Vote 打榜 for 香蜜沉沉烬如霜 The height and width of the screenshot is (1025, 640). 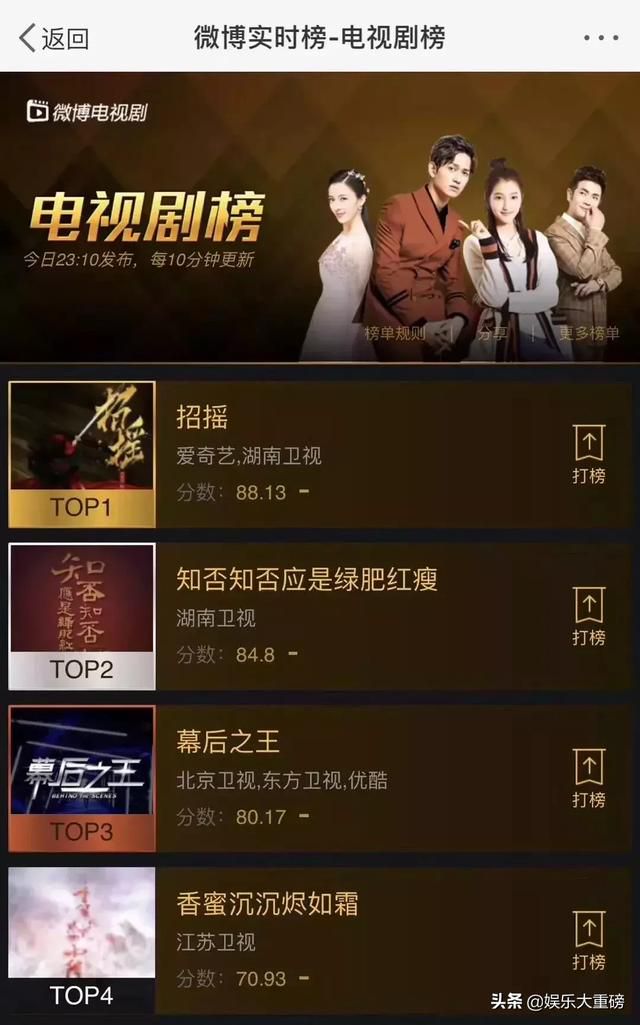pos(589,941)
